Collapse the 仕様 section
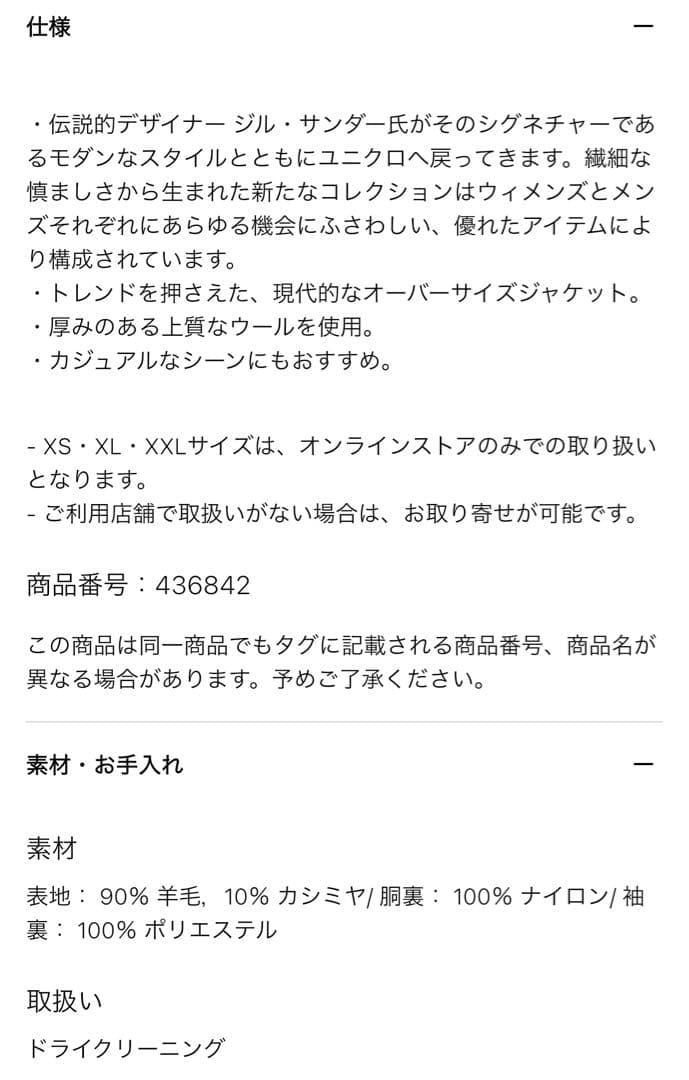Screen dimensions: 689x1080 pos(643,27)
